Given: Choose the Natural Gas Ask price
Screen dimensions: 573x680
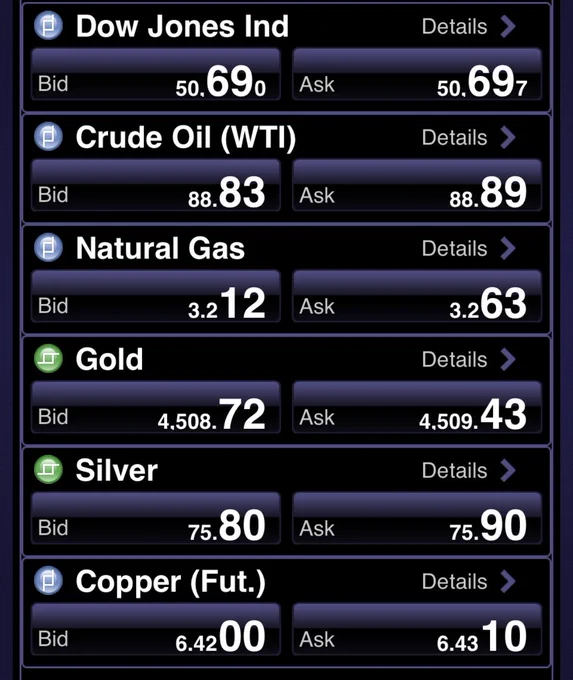Looking at the screenshot, I should pyautogui.click(x=417, y=296).
